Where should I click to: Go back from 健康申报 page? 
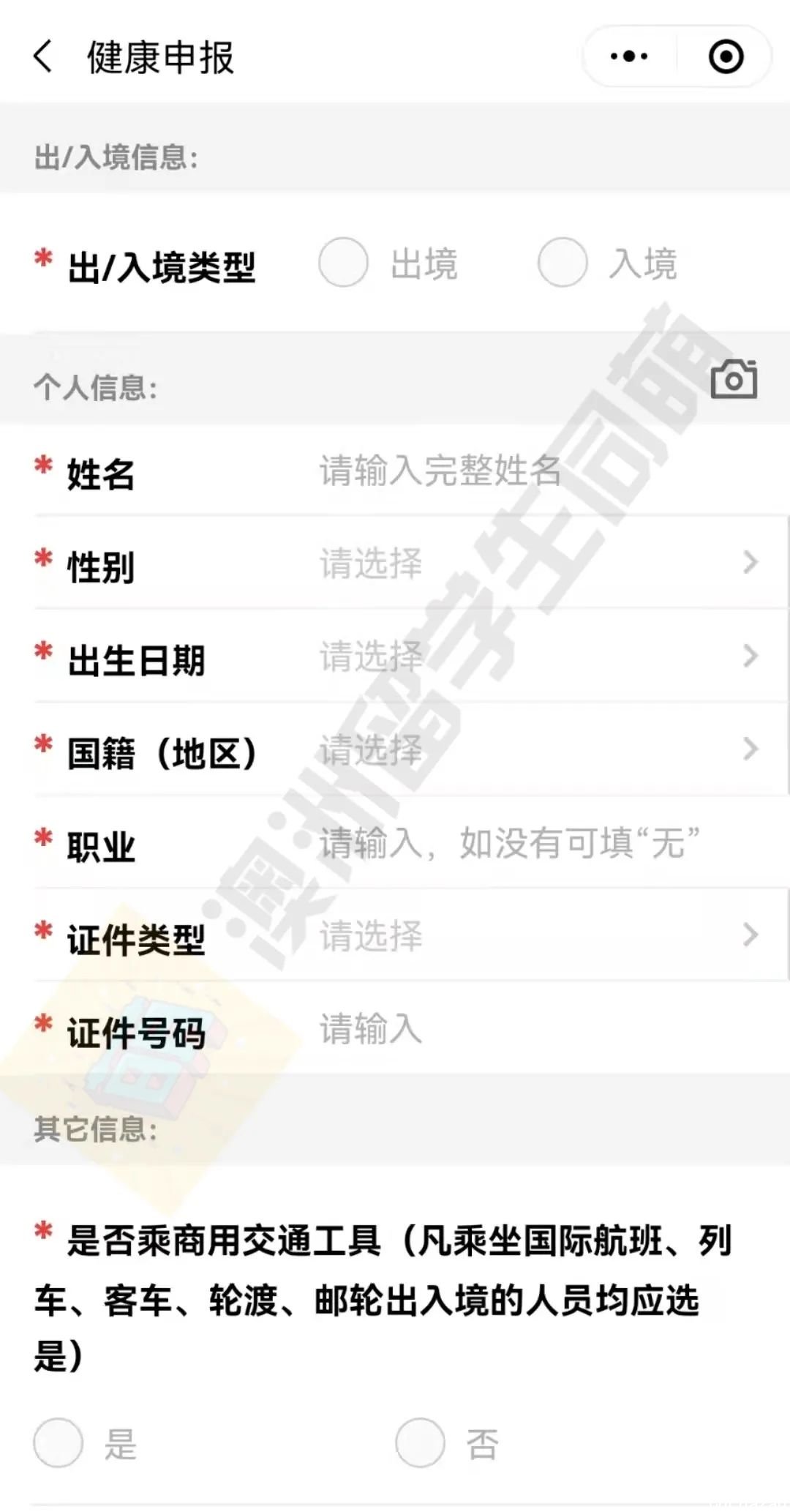pyautogui.click(x=44, y=57)
